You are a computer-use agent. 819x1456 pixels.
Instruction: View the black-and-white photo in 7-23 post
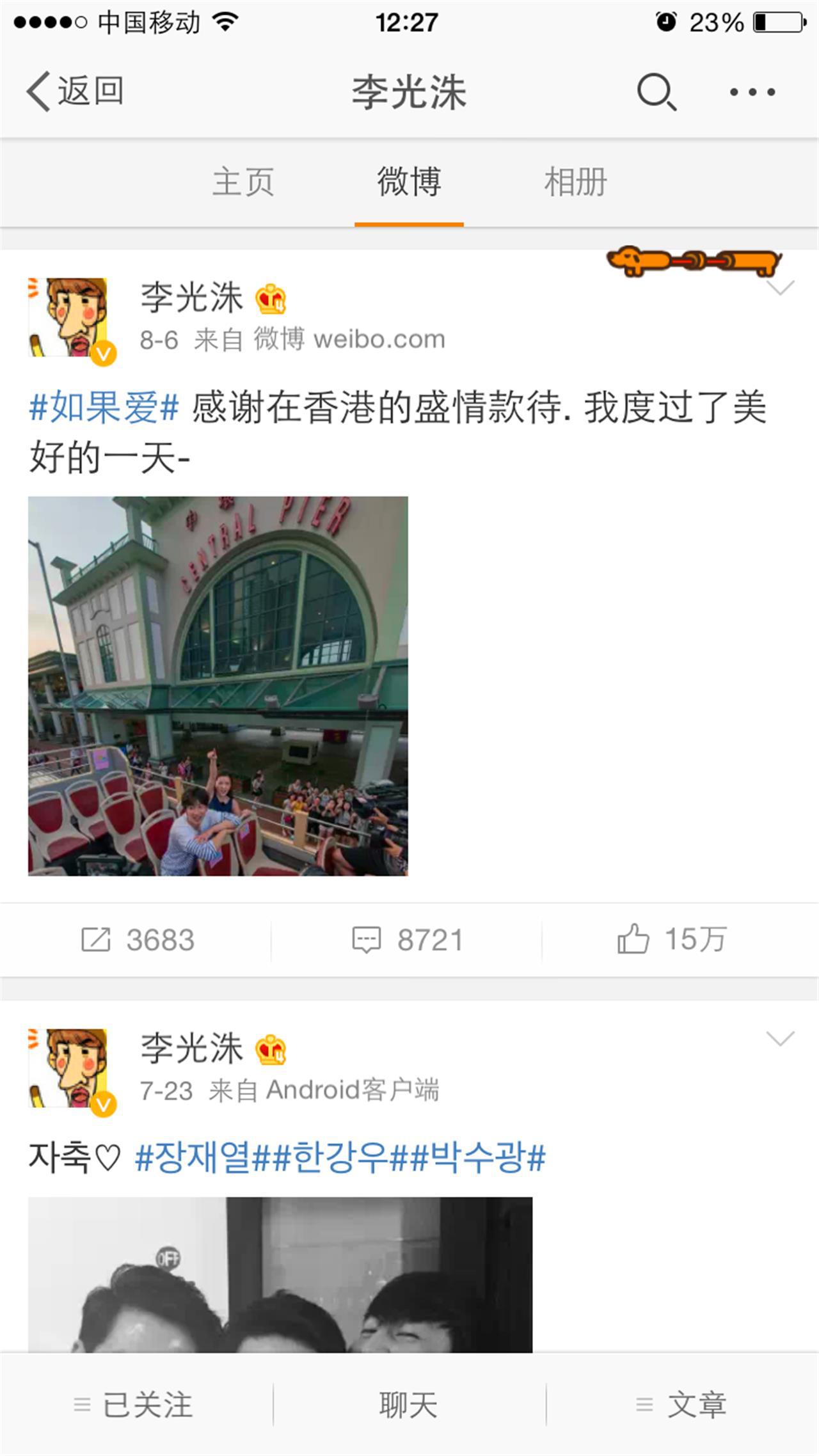point(280,1274)
